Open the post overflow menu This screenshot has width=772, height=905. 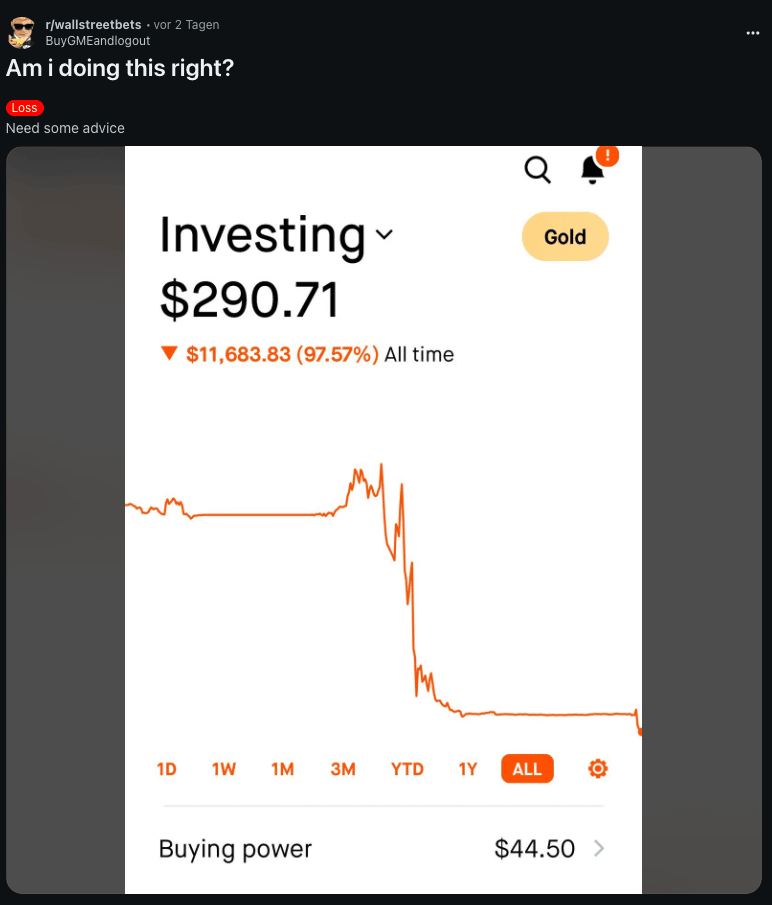753,32
